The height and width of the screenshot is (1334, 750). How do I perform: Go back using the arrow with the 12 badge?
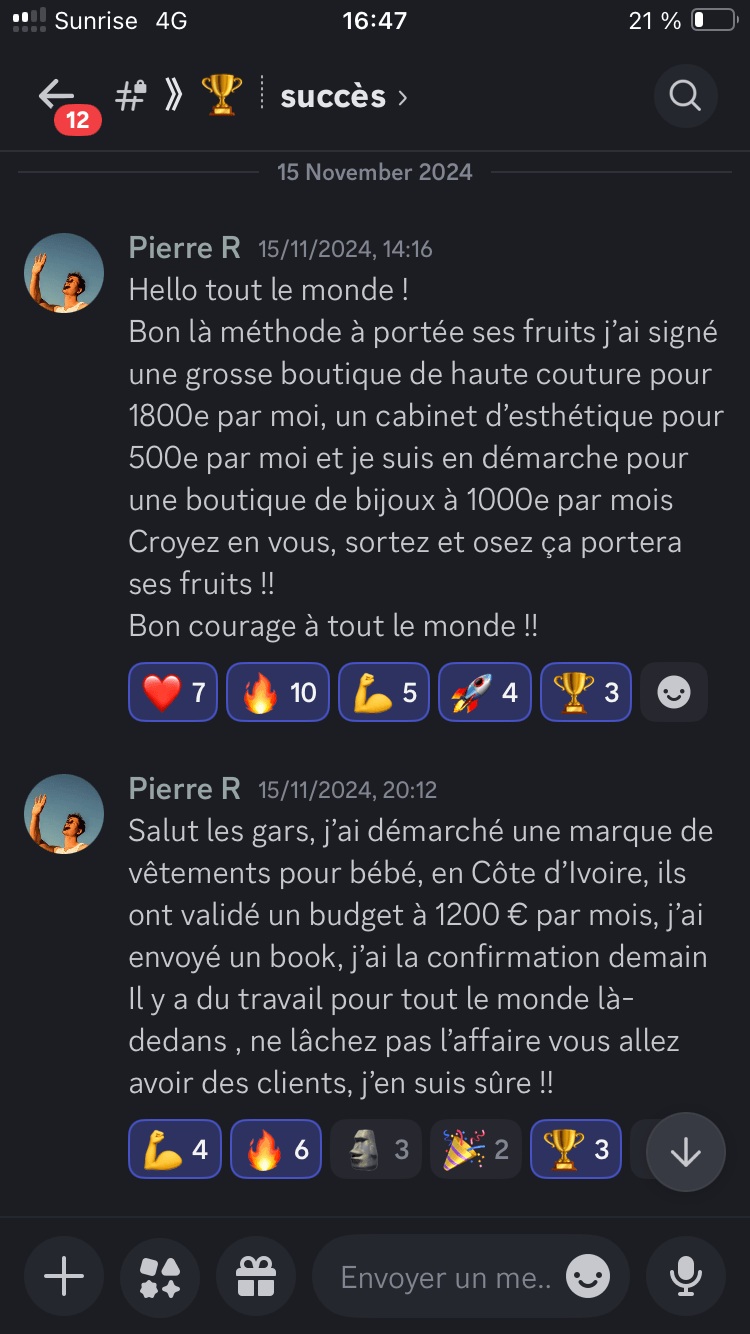(x=58, y=96)
